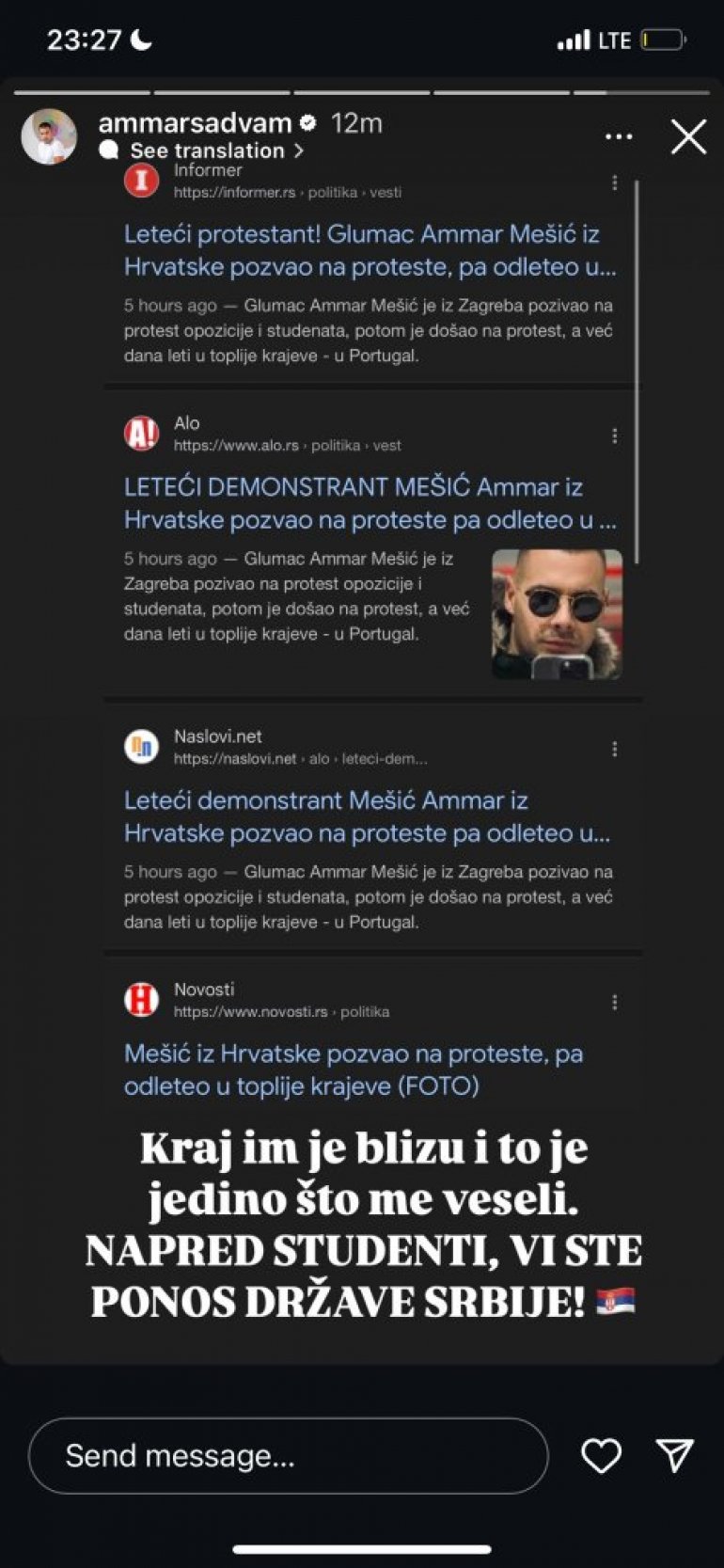Open ammarsadvam's profile picture
The width and height of the screenshot is (724, 1568).
point(49,137)
